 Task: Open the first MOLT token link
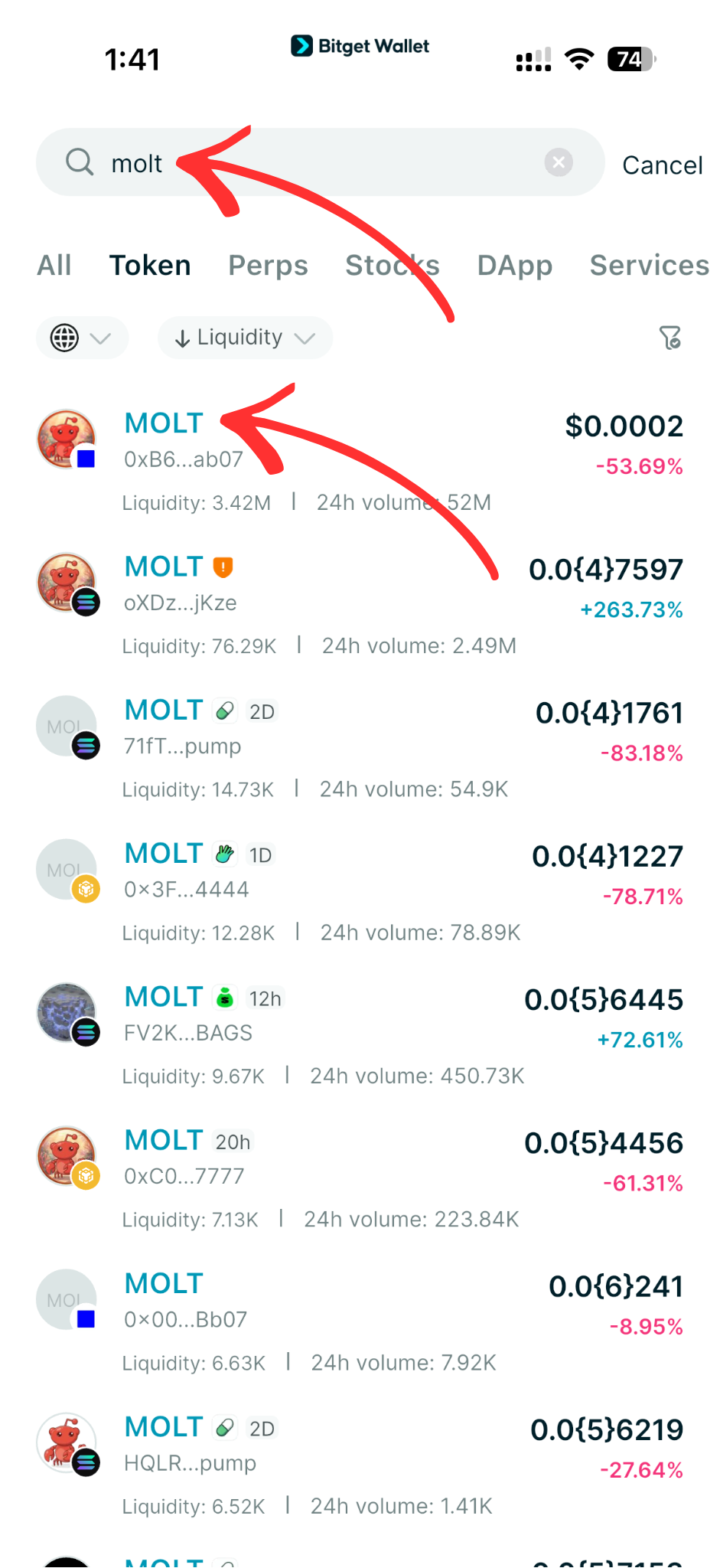point(163,423)
